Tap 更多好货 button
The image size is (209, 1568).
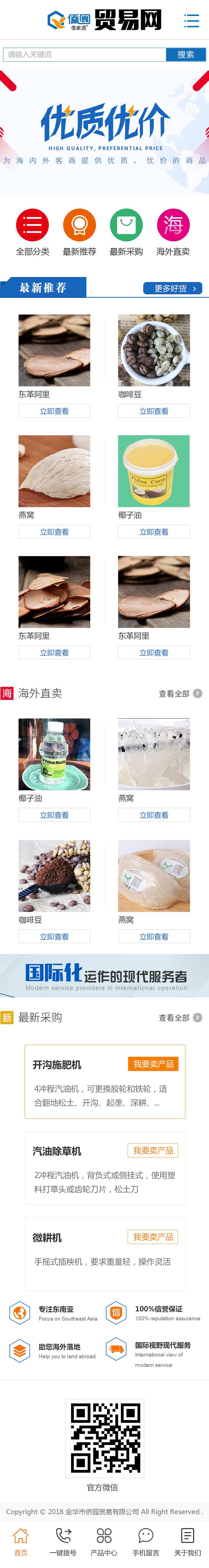click(172, 288)
